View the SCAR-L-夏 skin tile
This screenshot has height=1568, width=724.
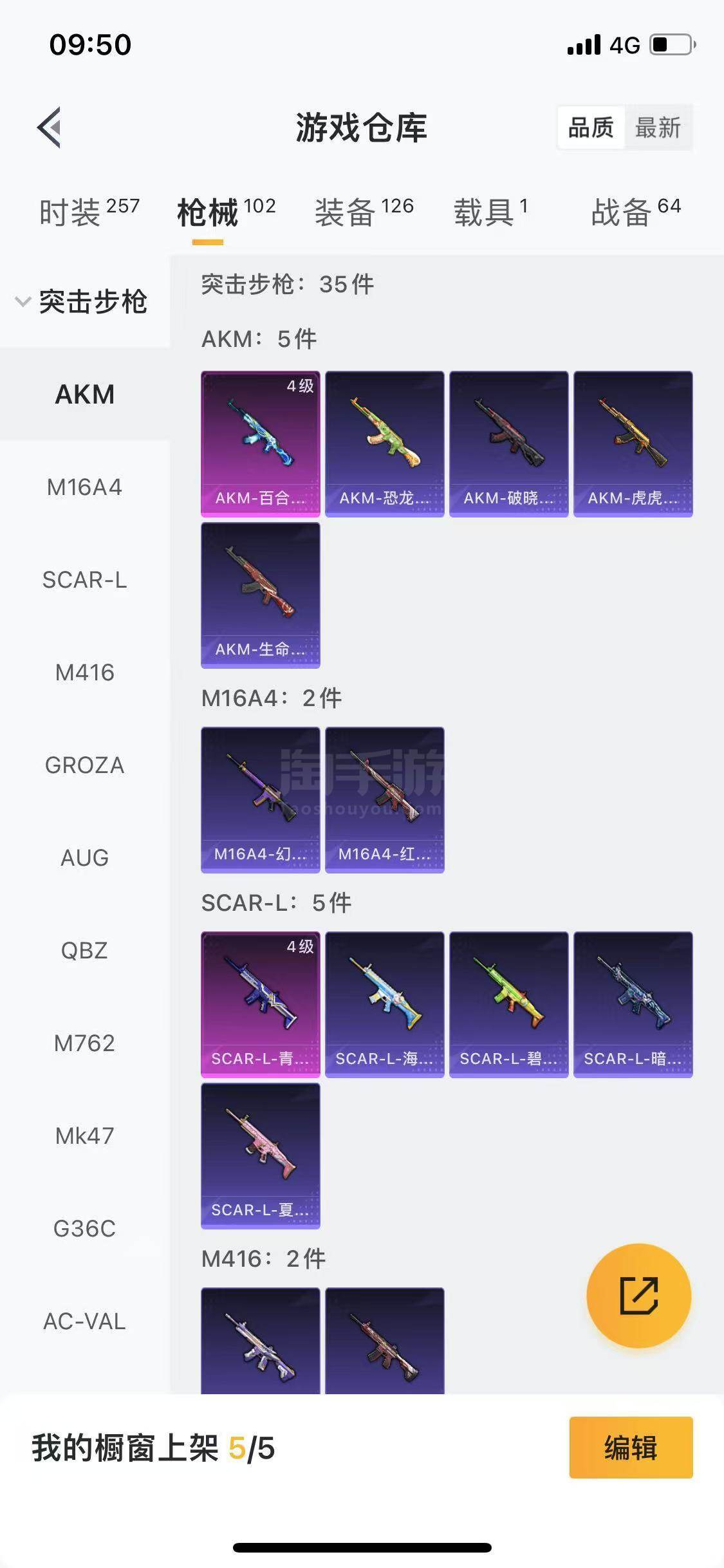pos(261,1156)
